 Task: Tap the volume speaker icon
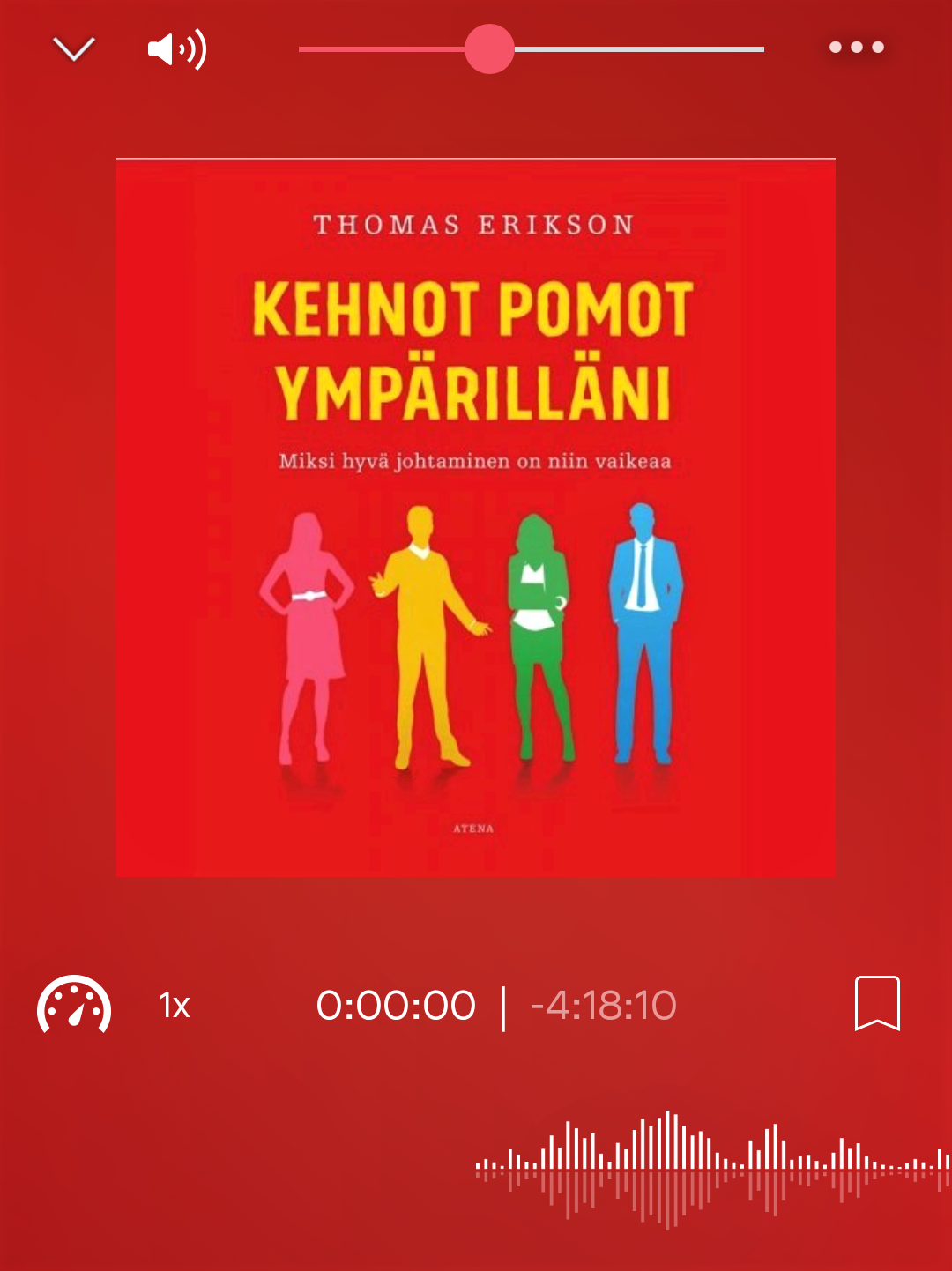[x=176, y=49]
